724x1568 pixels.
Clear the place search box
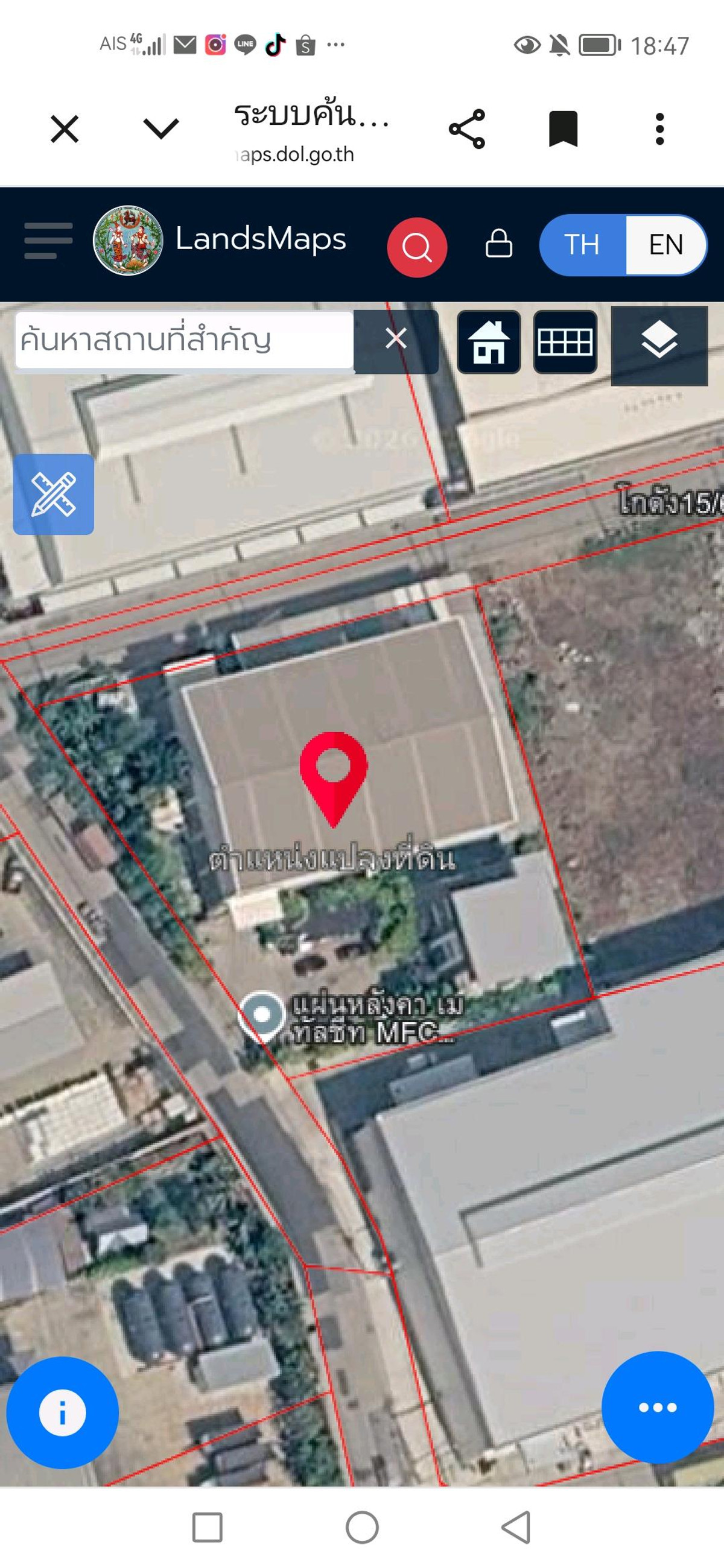pyautogui.click(x=396, y=338)
